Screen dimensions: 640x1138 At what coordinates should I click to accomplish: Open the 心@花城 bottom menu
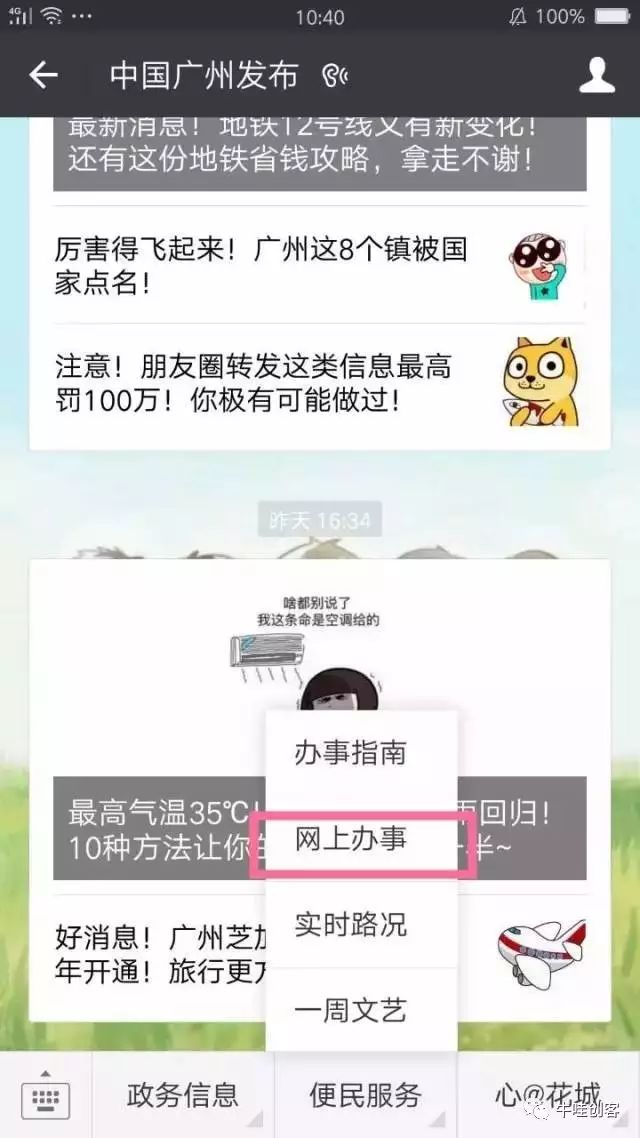tap(548, 1095)
